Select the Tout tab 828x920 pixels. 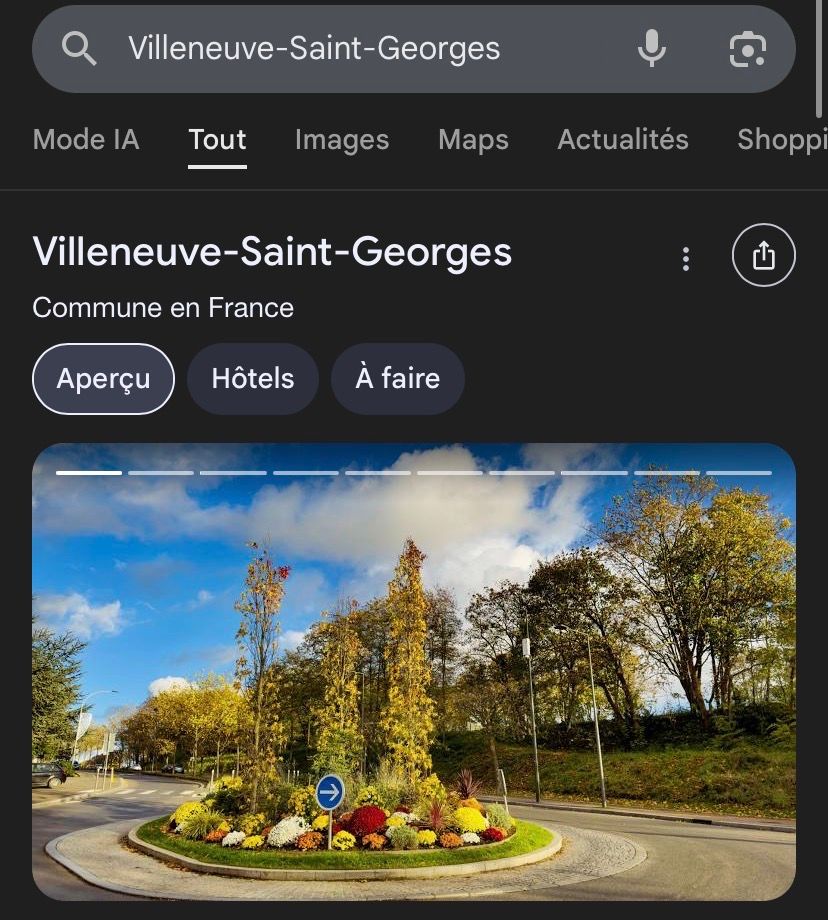(217, 140)
